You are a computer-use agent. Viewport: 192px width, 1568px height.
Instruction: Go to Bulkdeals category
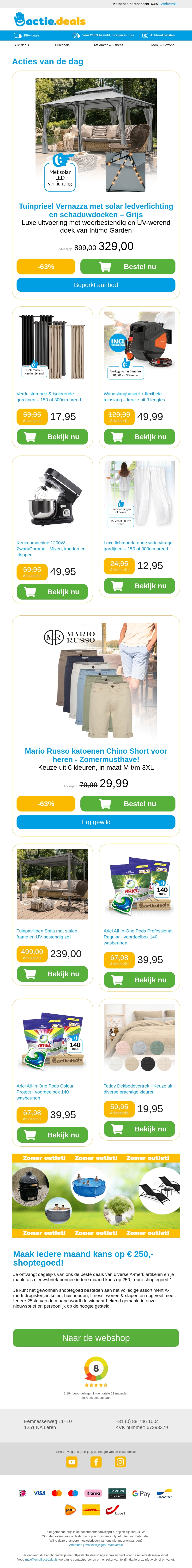coord(62,45)
